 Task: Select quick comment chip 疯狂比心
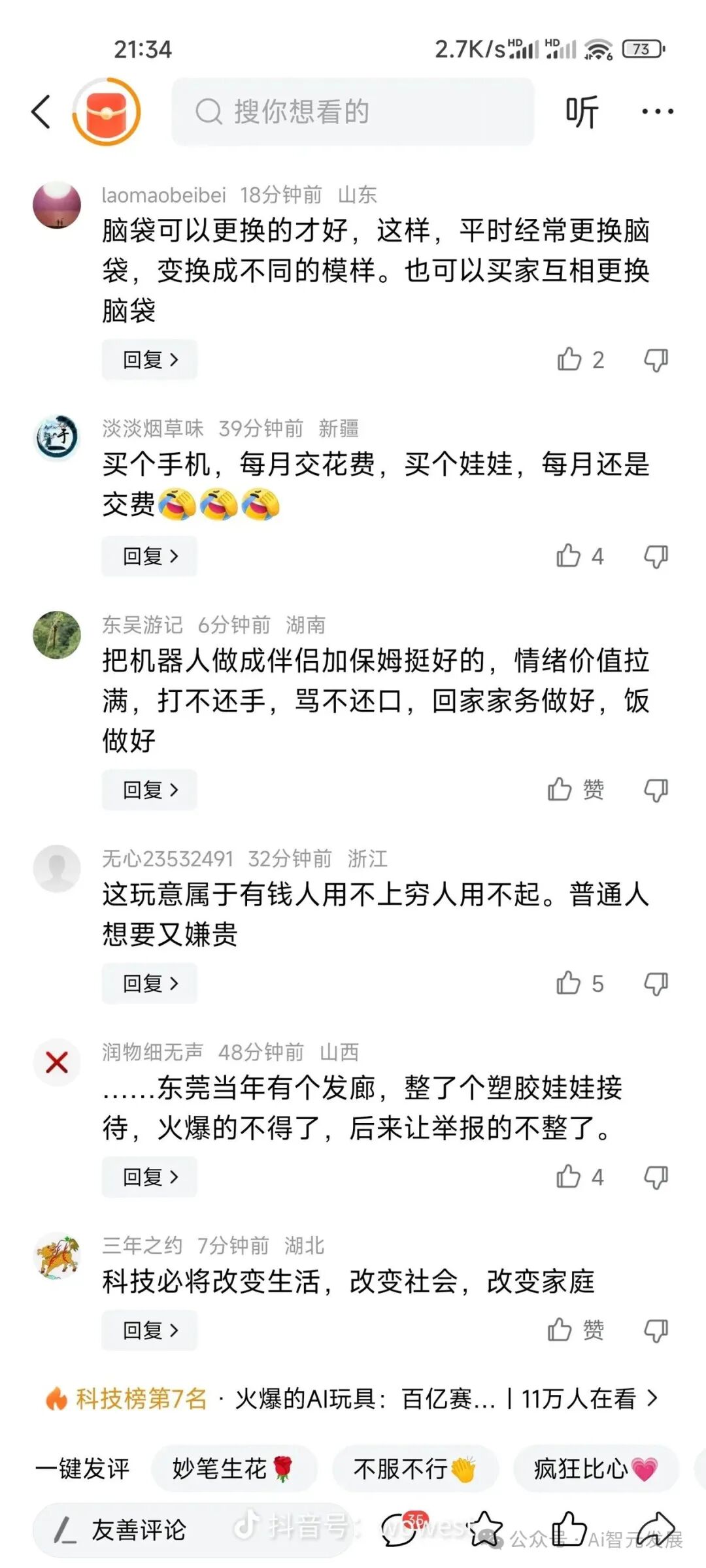click(595, 1469)
